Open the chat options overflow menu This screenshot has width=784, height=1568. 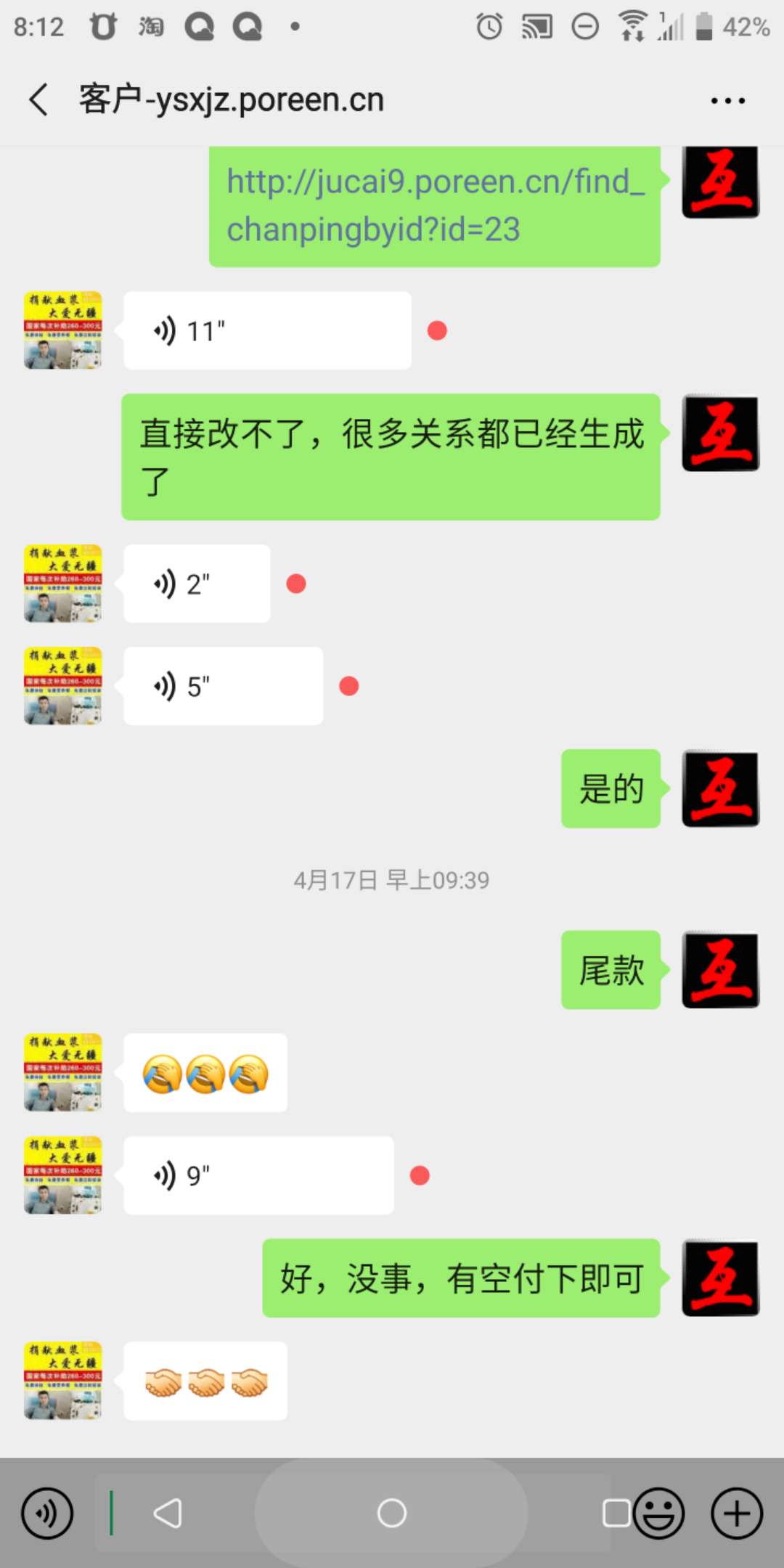click(727, 101)
